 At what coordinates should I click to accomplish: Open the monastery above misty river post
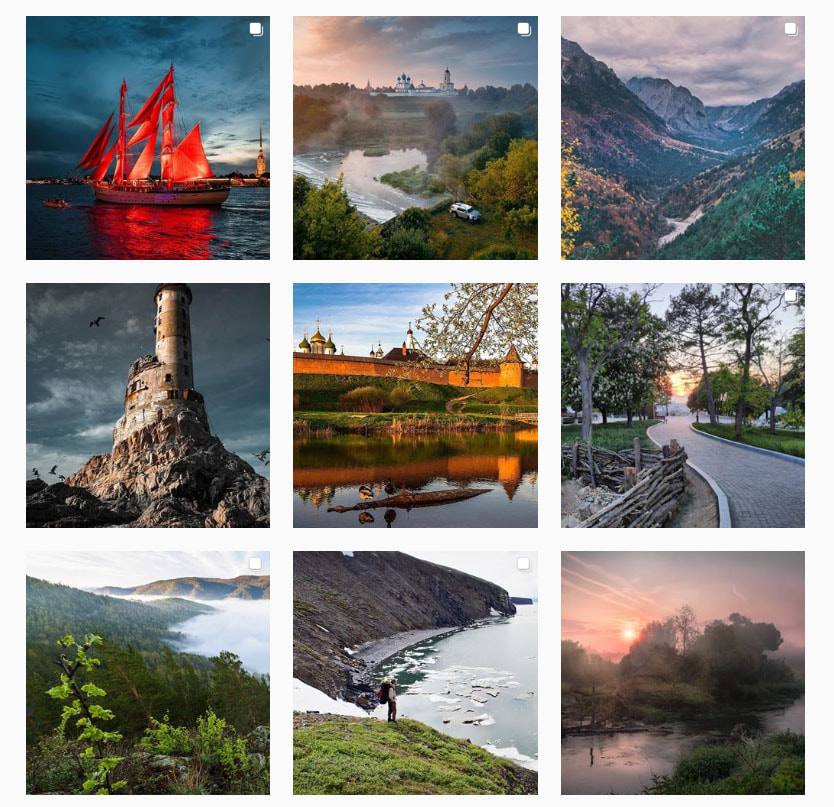[x=415, y=137]
